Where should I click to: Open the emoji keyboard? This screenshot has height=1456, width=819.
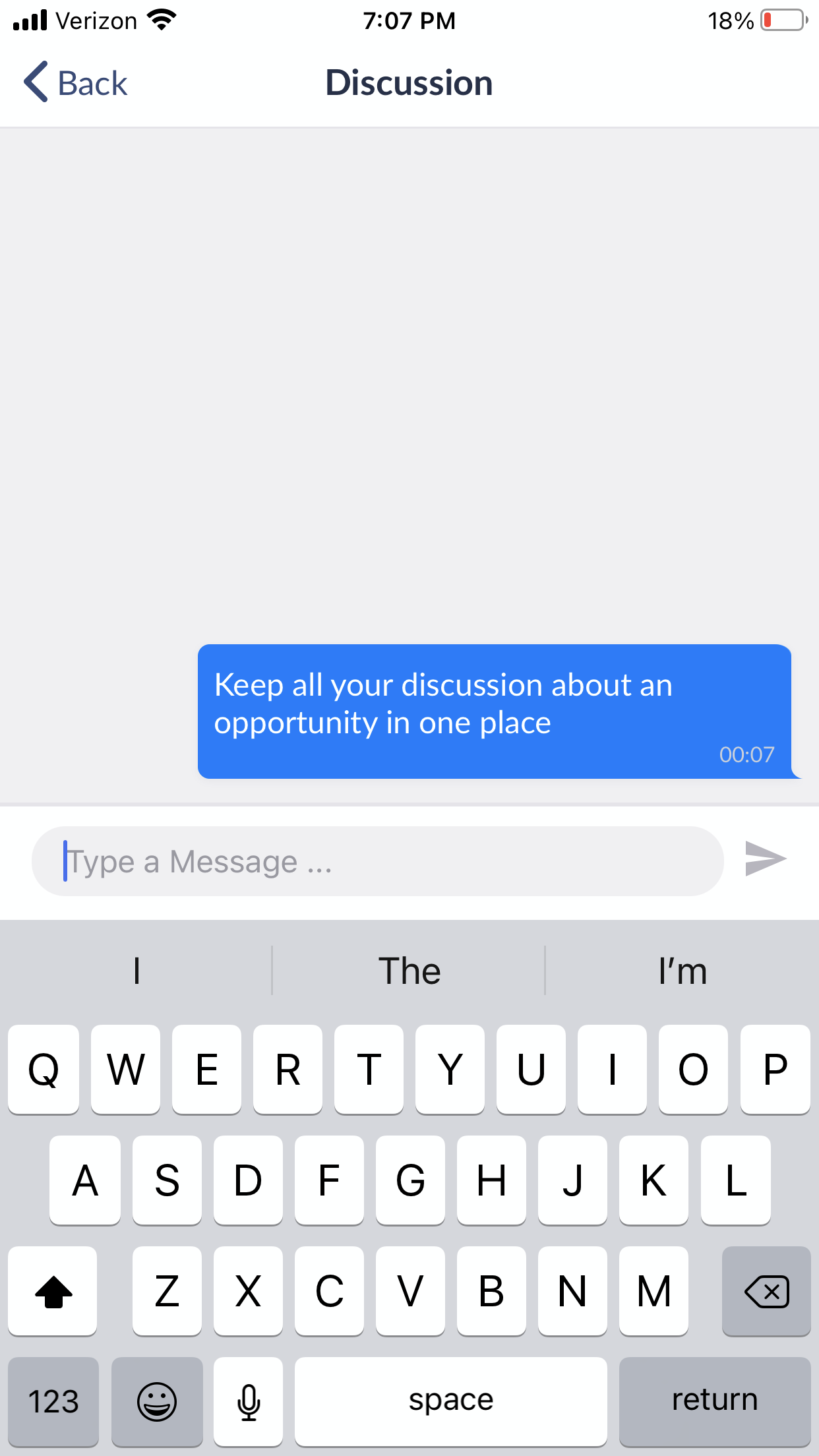tap(157, 1401)
